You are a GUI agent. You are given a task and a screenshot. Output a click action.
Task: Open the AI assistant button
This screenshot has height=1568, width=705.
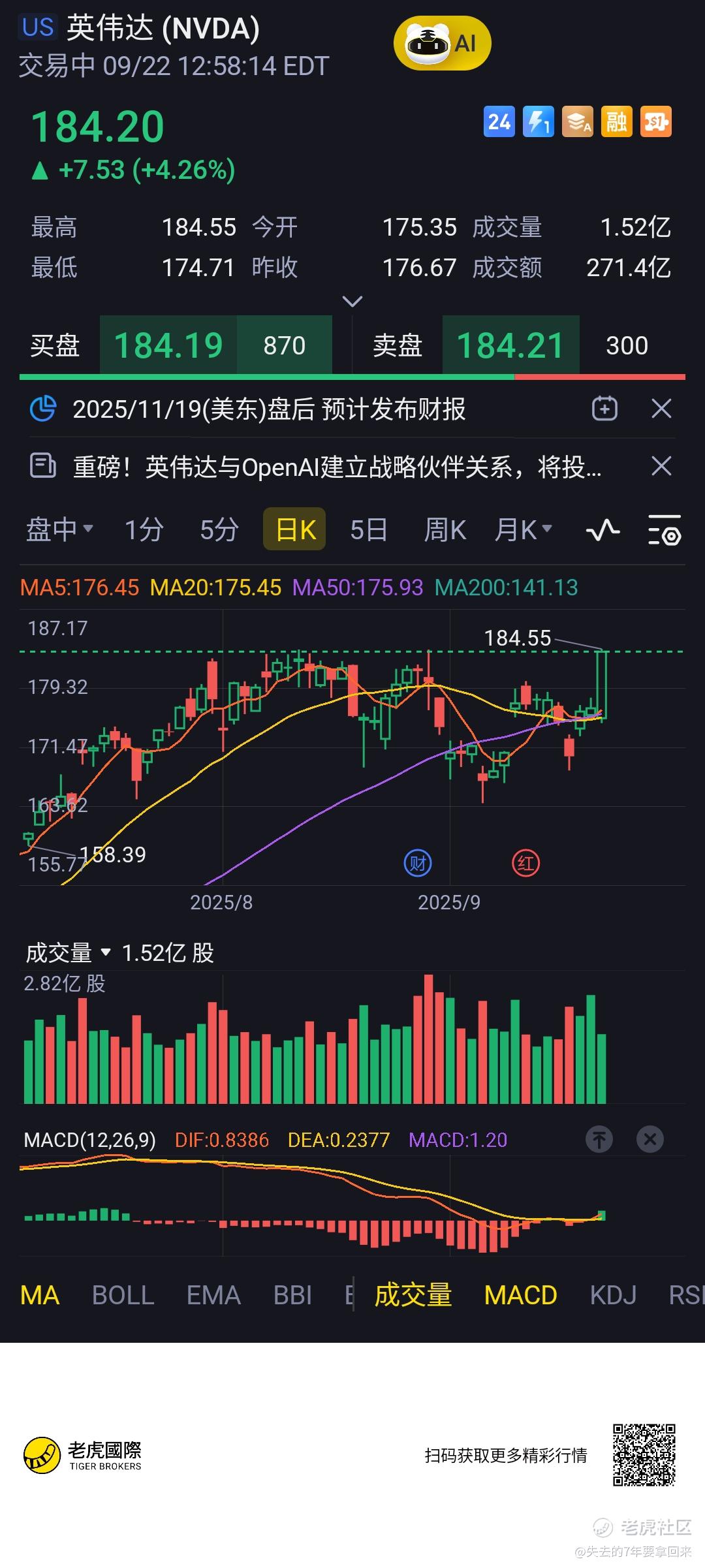[x=442, y=43]
